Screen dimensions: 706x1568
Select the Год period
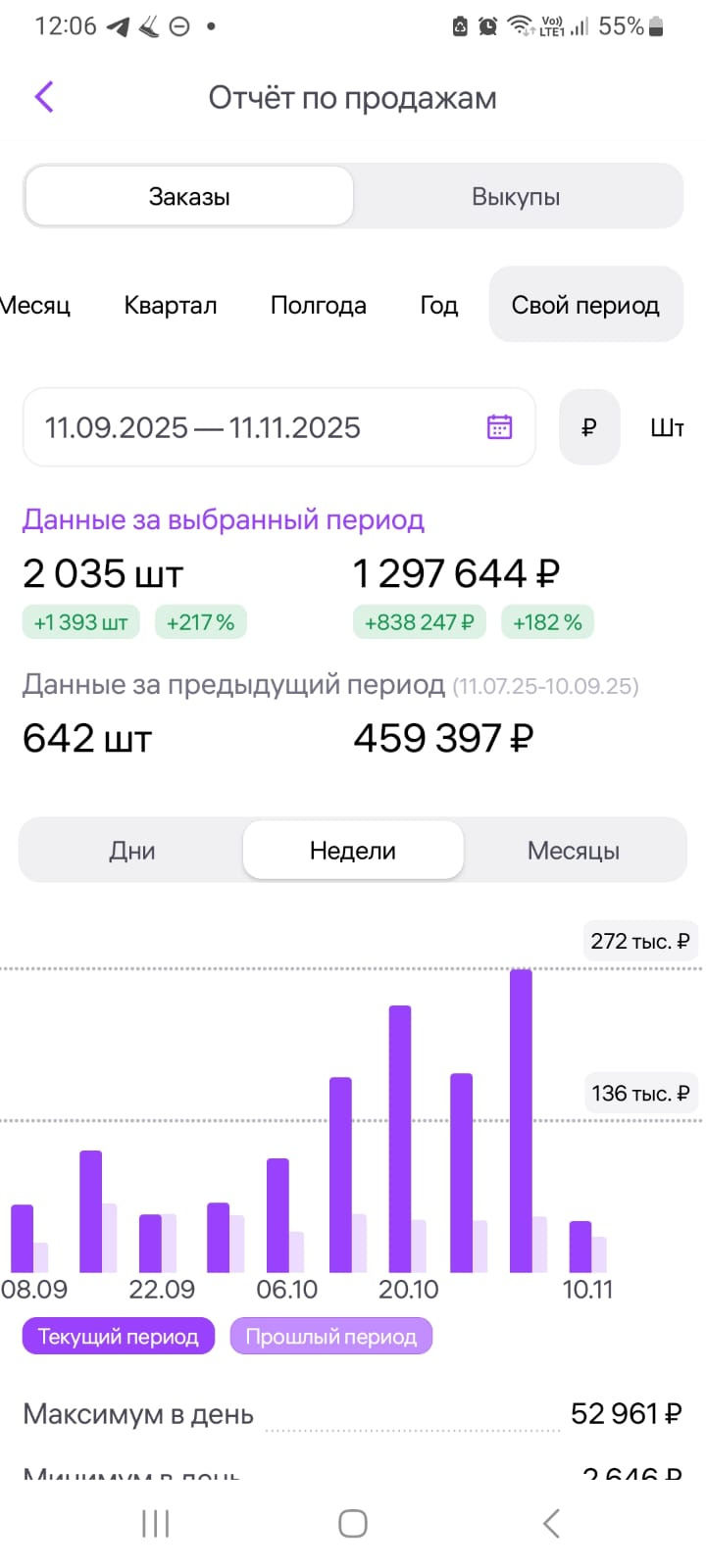(x=438, y=305)
